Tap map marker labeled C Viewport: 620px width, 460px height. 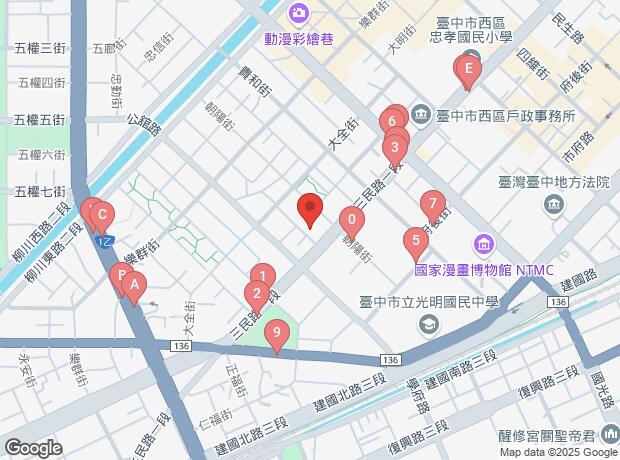click(x=103, y=215)
